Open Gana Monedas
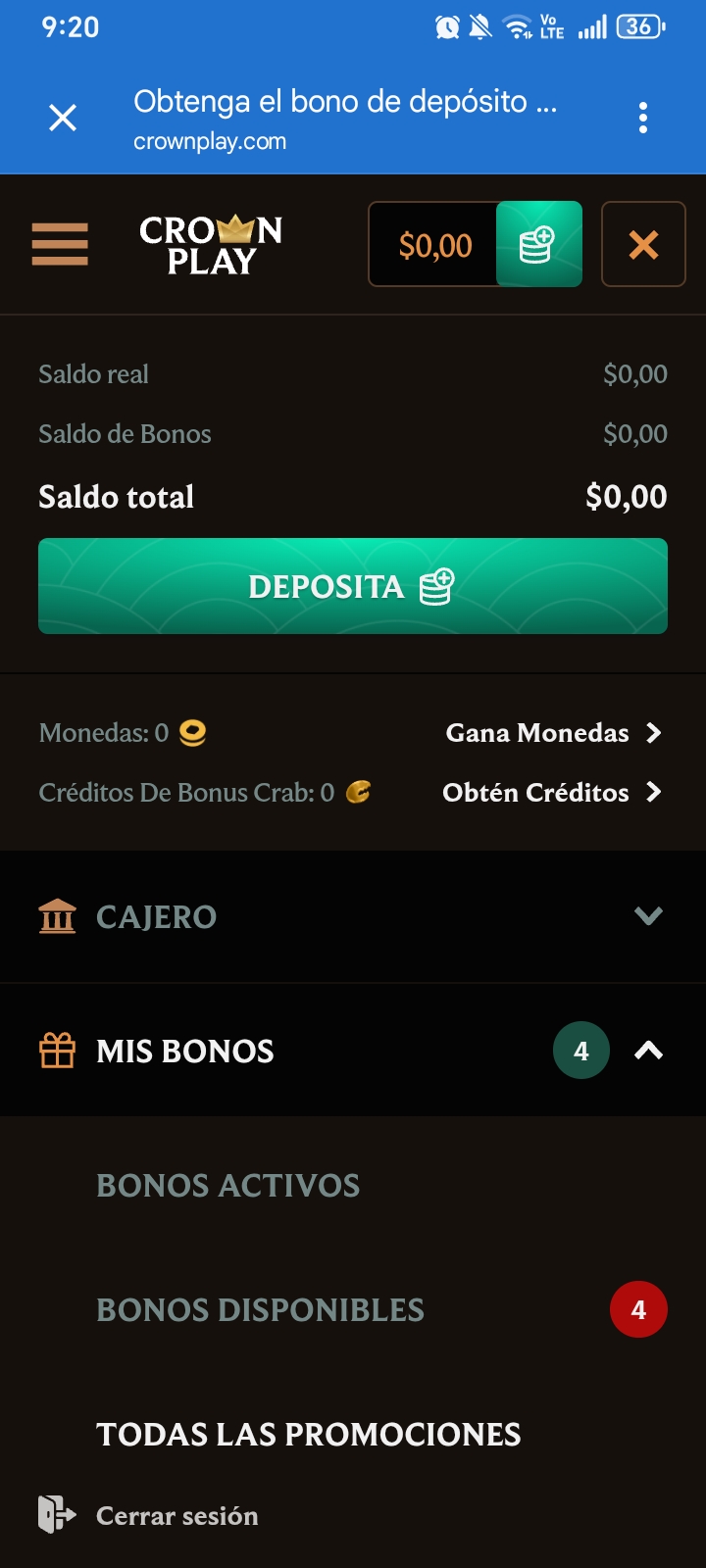Screen dimensions: 706x1568 [553, 733]
